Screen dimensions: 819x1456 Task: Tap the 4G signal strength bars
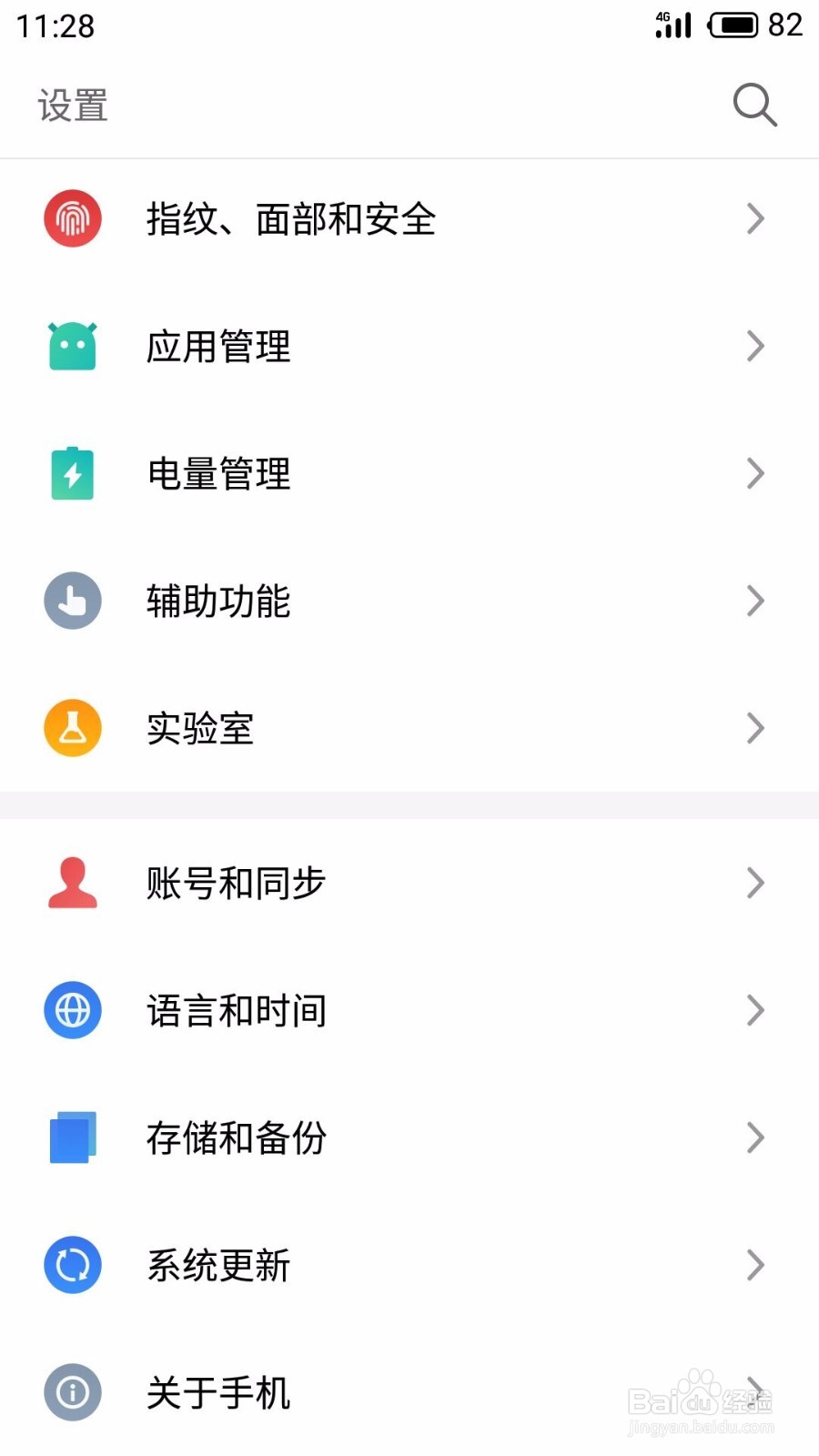pyautogui.click(x=673, y=25)
